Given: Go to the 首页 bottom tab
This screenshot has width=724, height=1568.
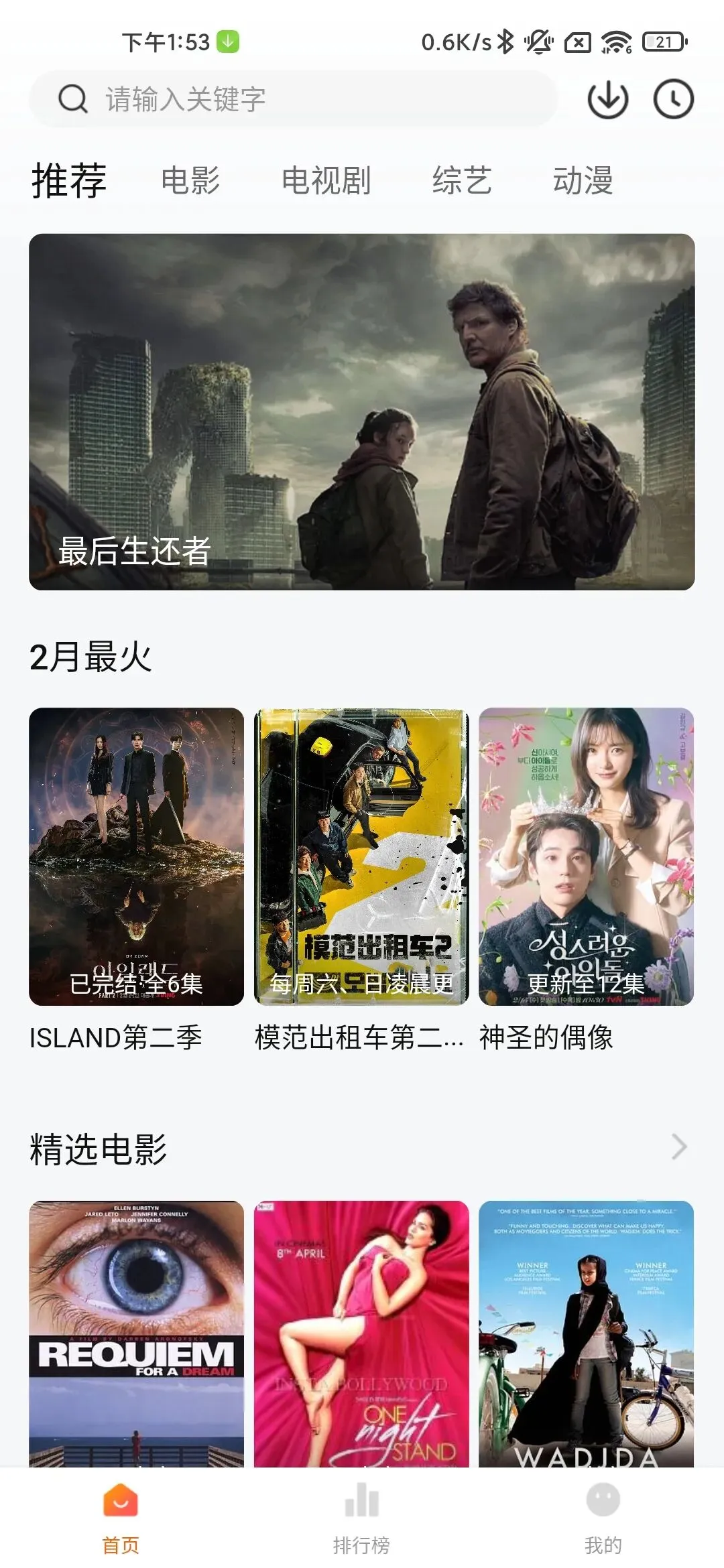Looking at the screenshot, I should click(x=121, y=1517).
